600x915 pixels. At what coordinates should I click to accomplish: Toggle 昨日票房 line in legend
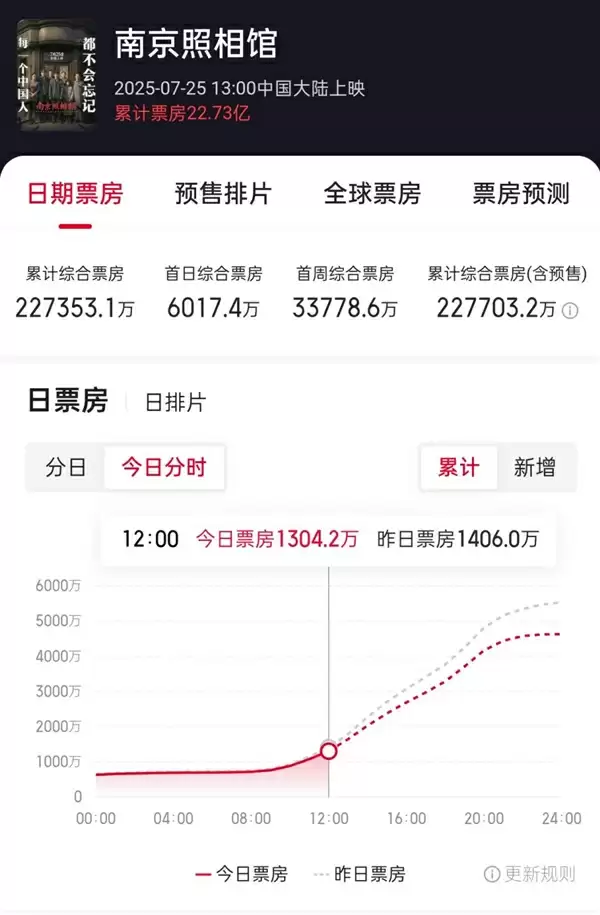pyautogui.click(x=359, y=874)
